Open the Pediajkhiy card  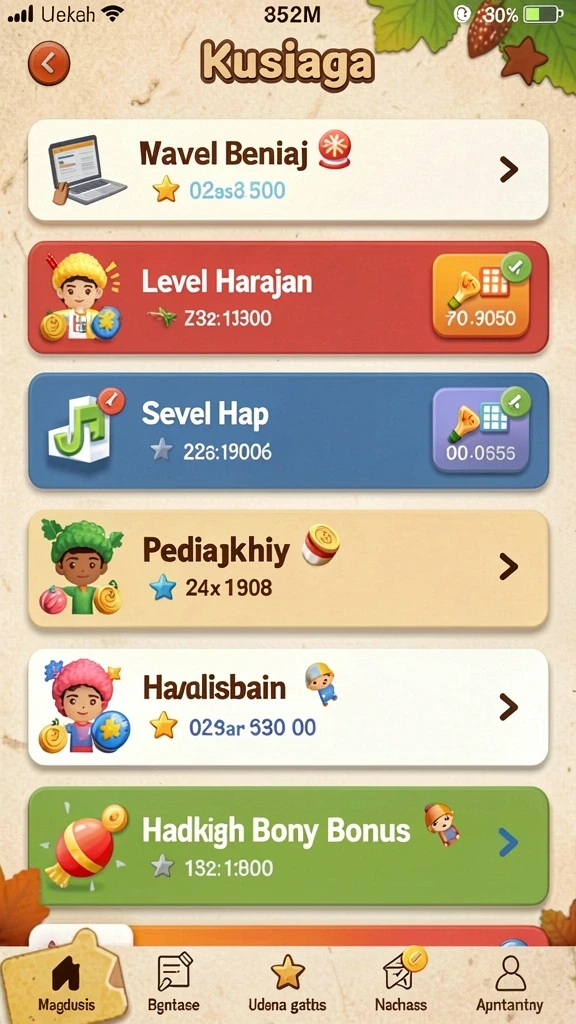point(288,569)
